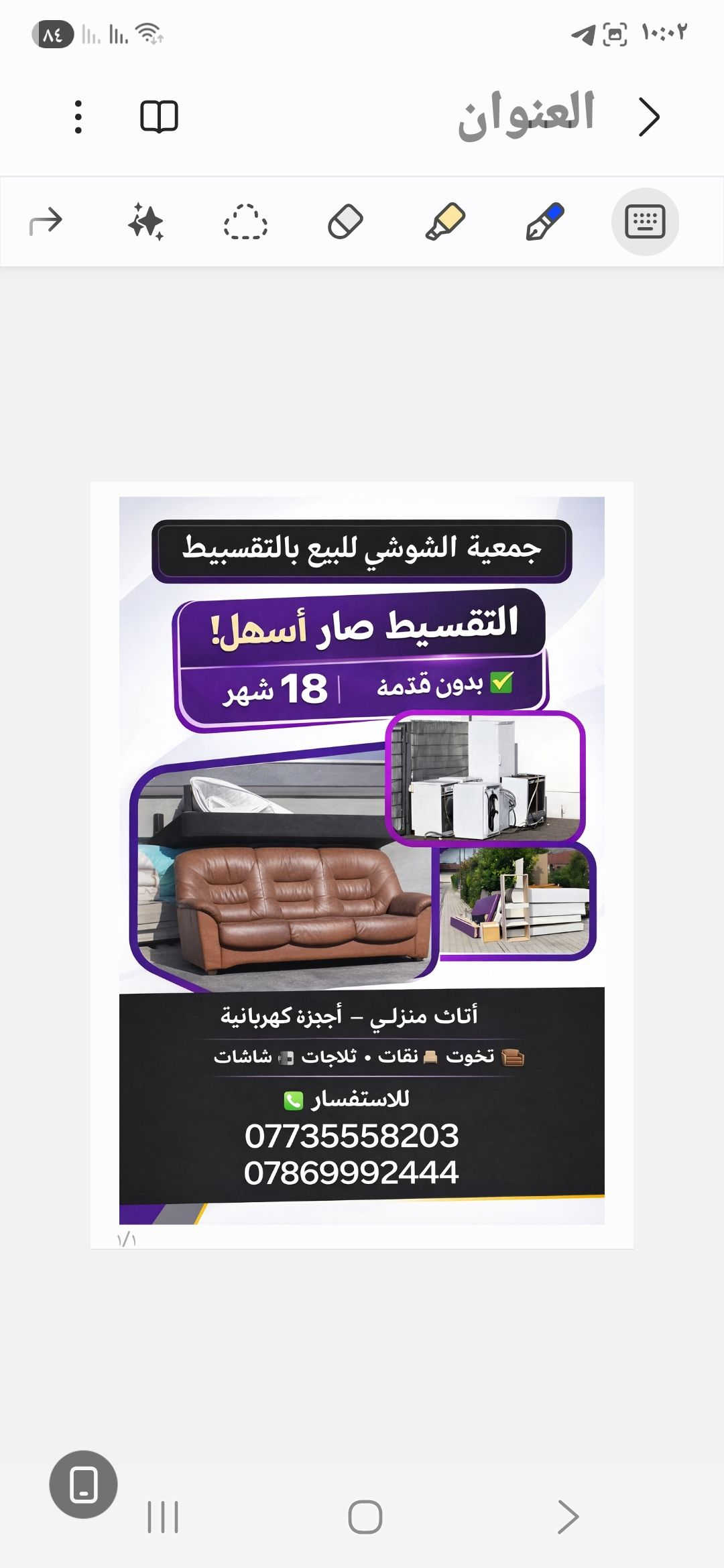The height and width of the screenshot is (1568, 724).
Task: Open the three-dot overflow menu
Action: tap(78, 117)
